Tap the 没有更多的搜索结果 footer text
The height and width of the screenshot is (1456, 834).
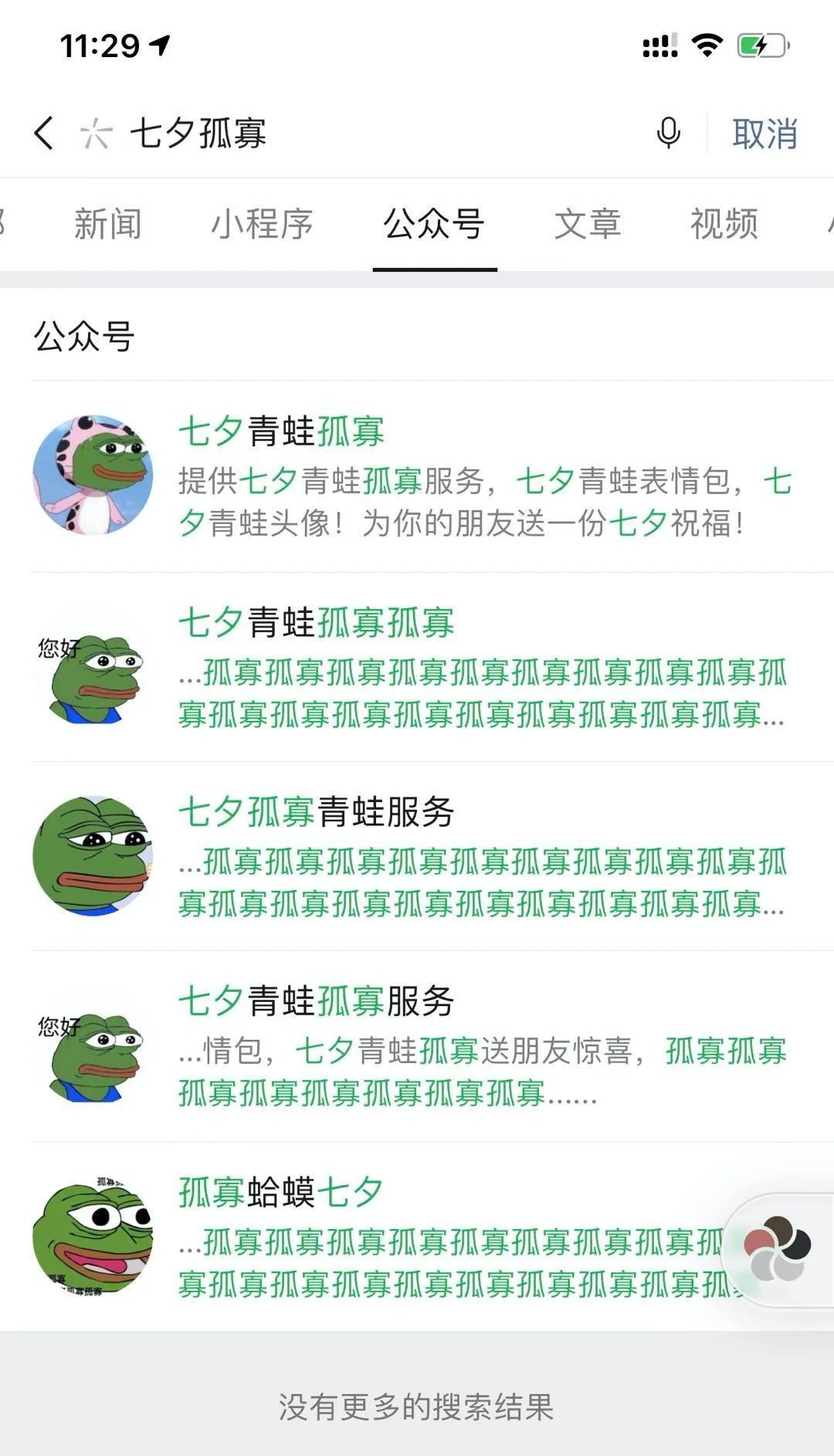pyautogui.click(x=417, y=1403)
